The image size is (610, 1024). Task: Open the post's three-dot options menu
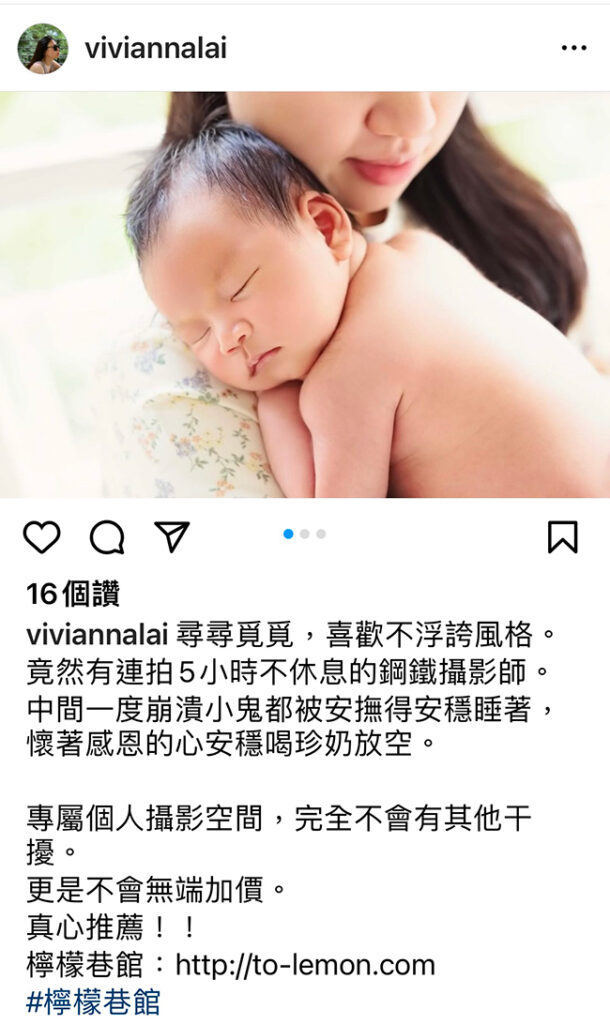574,48
